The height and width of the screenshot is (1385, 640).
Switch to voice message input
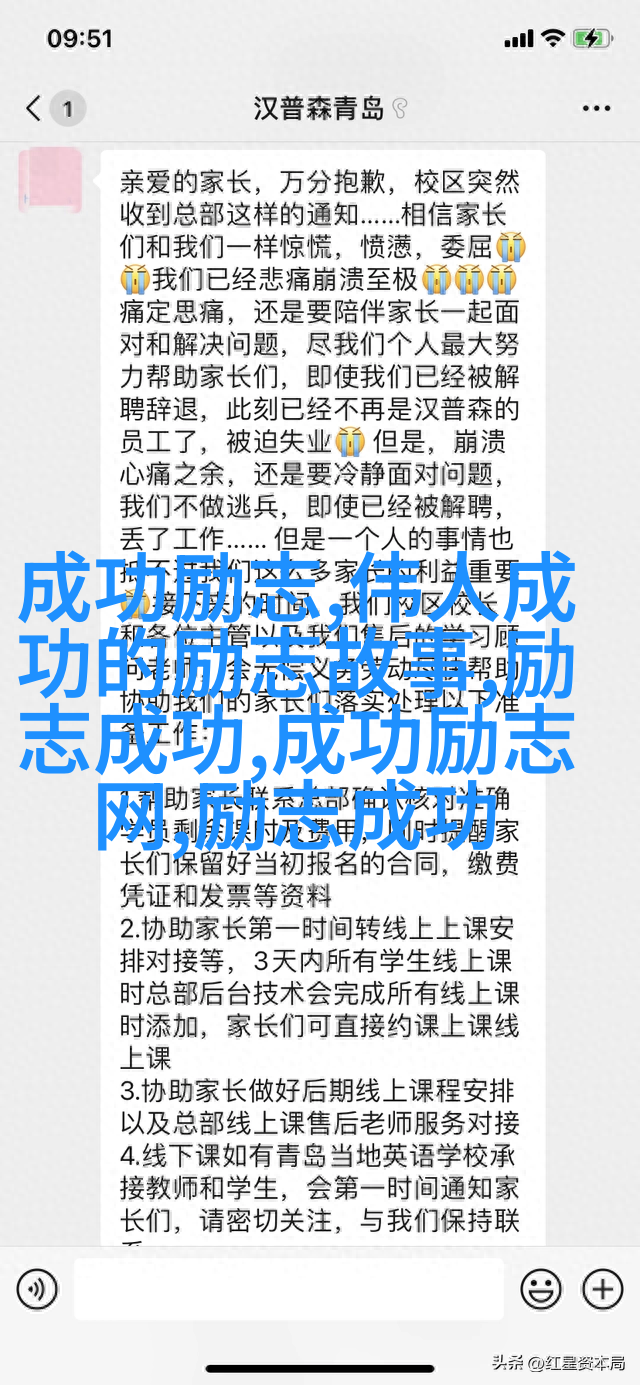point(38,1289)
